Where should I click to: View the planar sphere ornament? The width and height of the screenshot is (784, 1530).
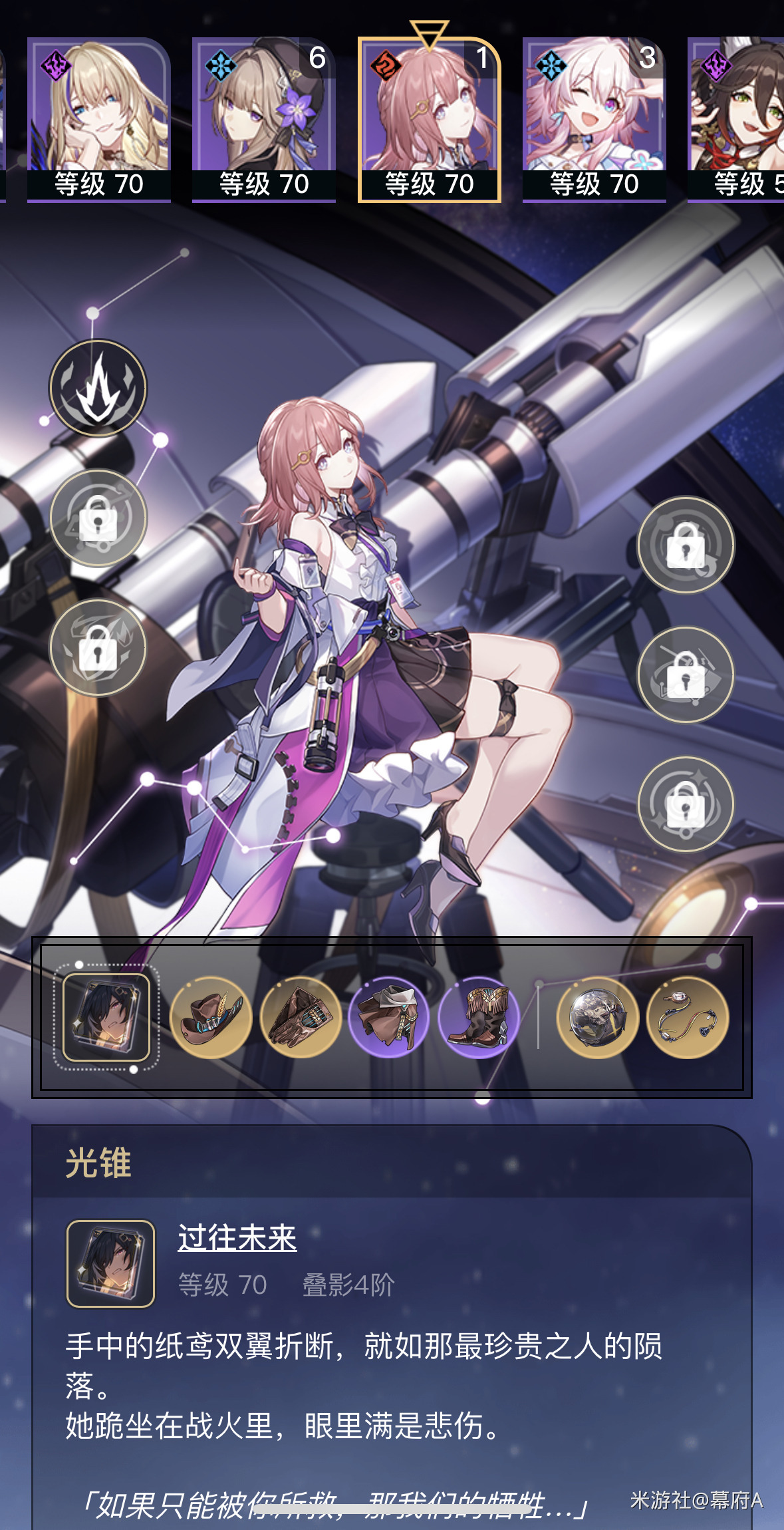point(598,1017)
